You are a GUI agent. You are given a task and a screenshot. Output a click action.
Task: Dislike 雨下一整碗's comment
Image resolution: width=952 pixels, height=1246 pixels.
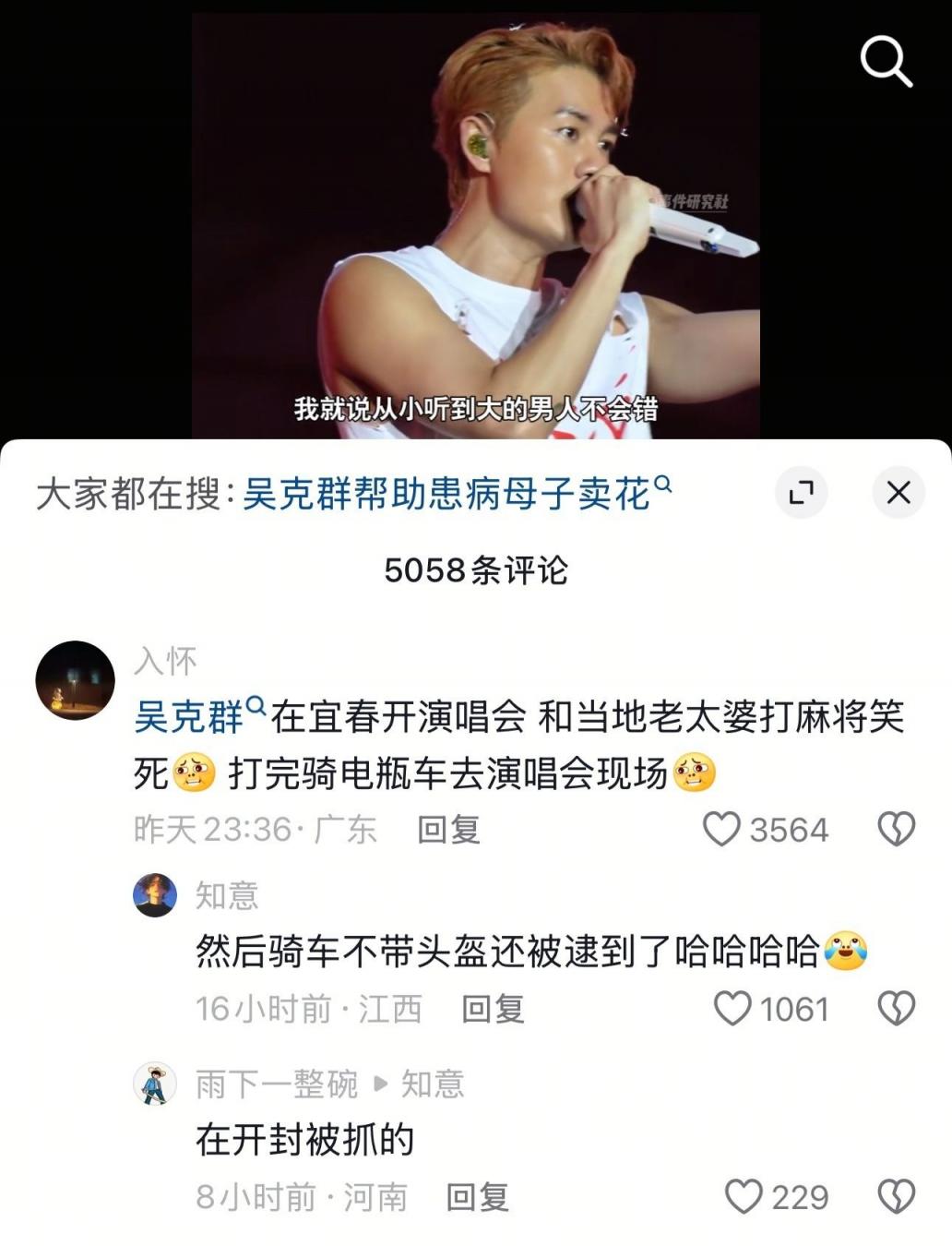(896, 1197)
